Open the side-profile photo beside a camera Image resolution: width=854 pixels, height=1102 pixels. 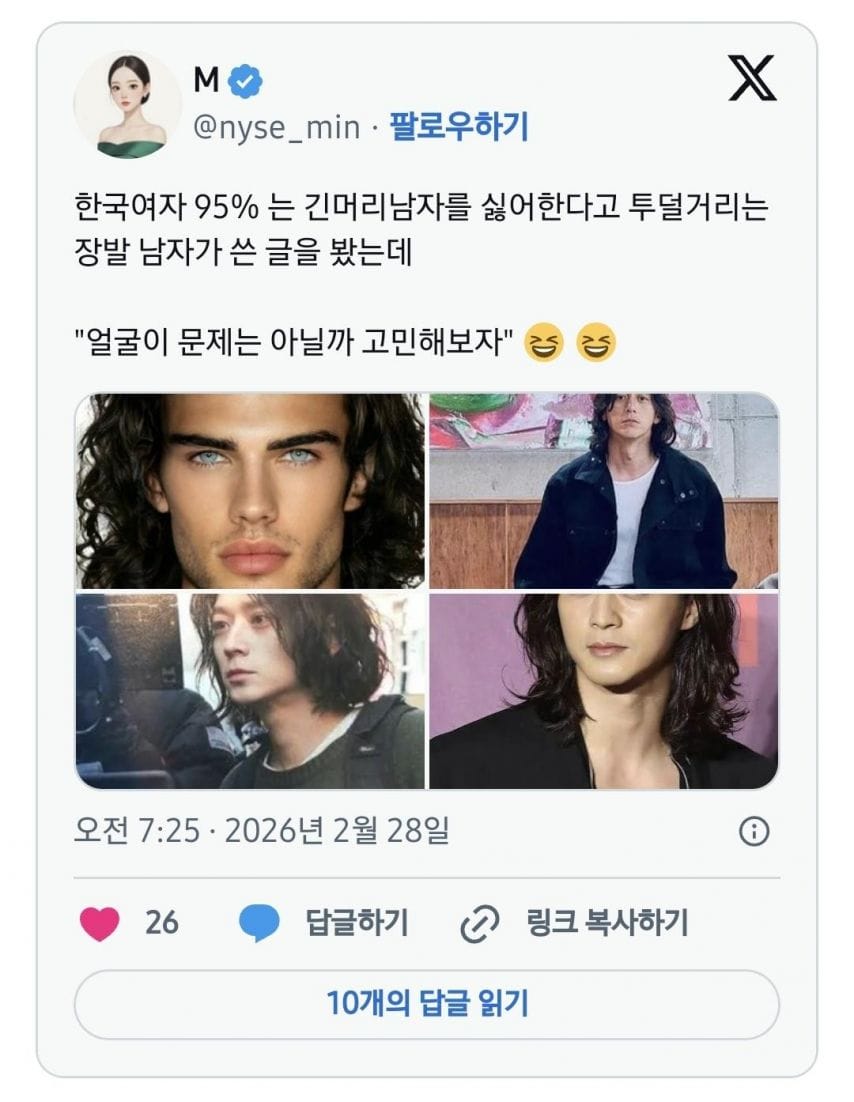(x=251, y=691)
